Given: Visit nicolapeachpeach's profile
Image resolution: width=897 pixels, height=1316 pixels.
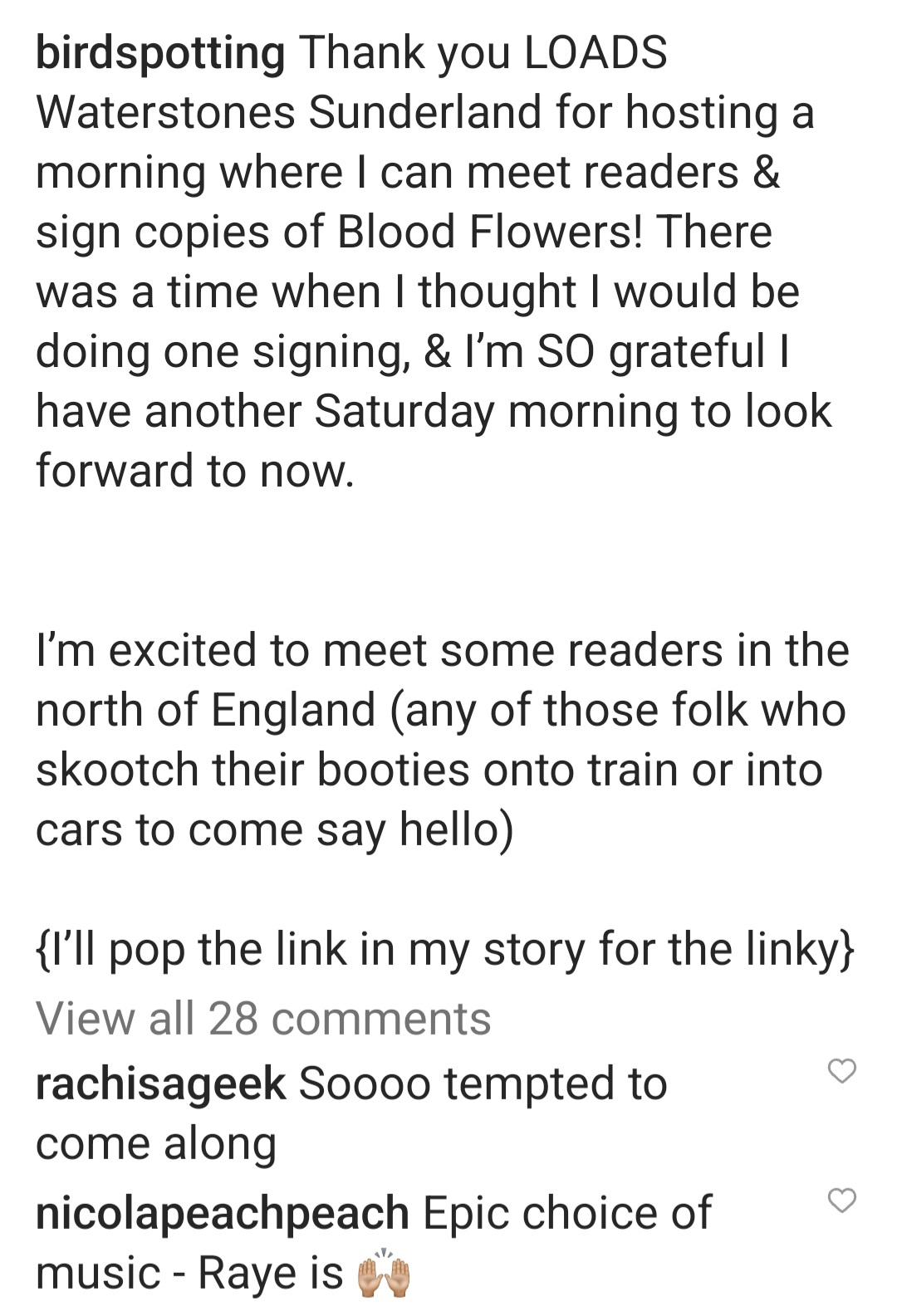Looking at the screenshot, I should tap(222, 1213).
